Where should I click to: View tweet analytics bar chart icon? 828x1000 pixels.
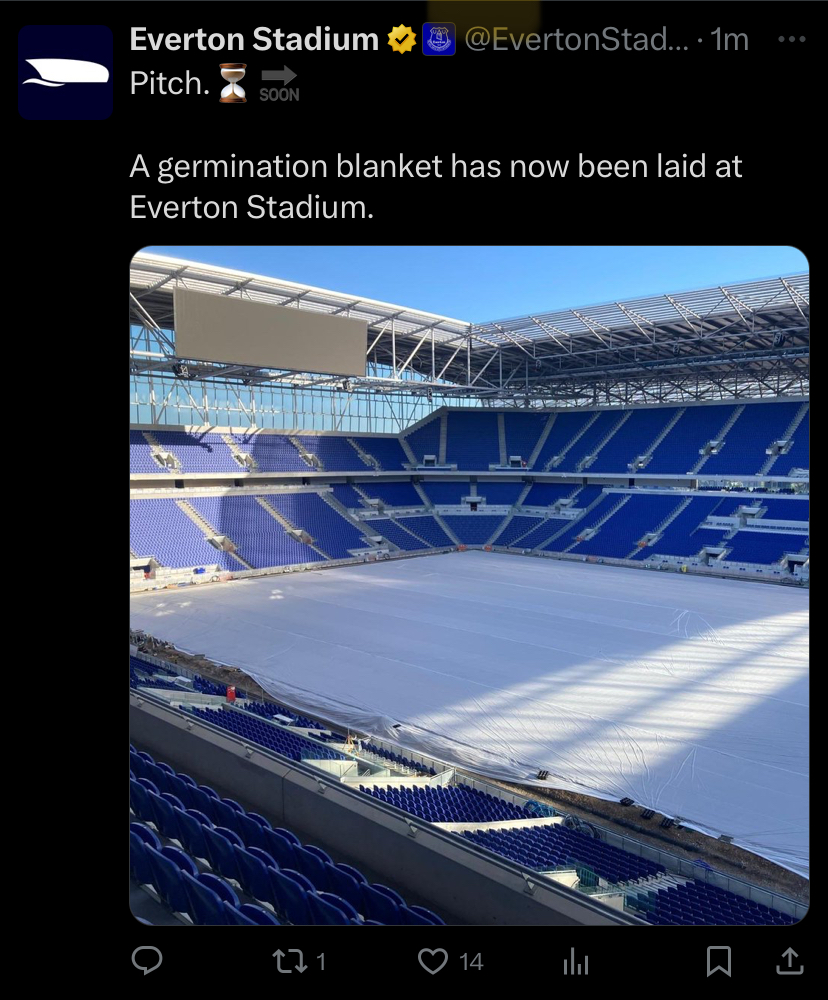click(576, 961)
